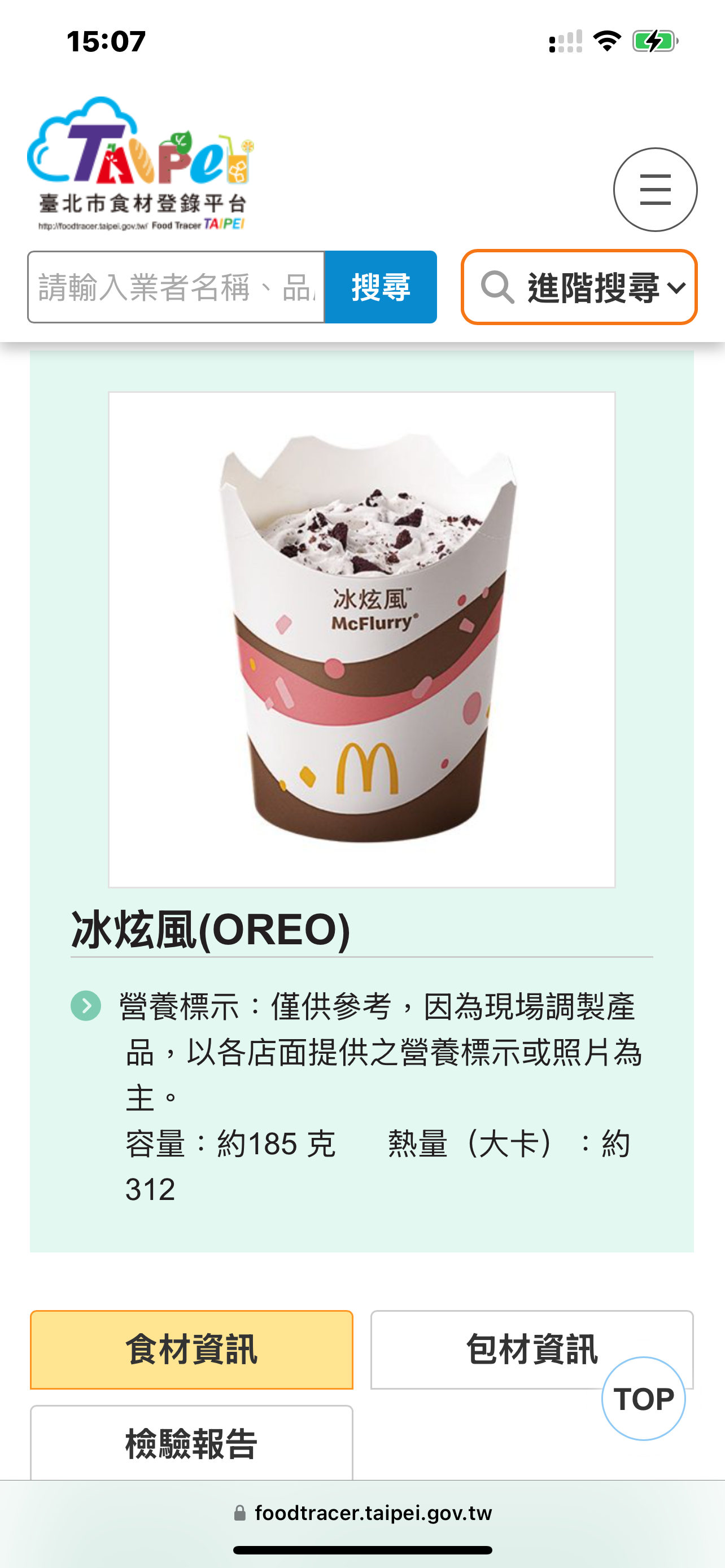View the 冰炫風 OREO product image
The height and width of the screenshot is (1568, 725).
361,639
